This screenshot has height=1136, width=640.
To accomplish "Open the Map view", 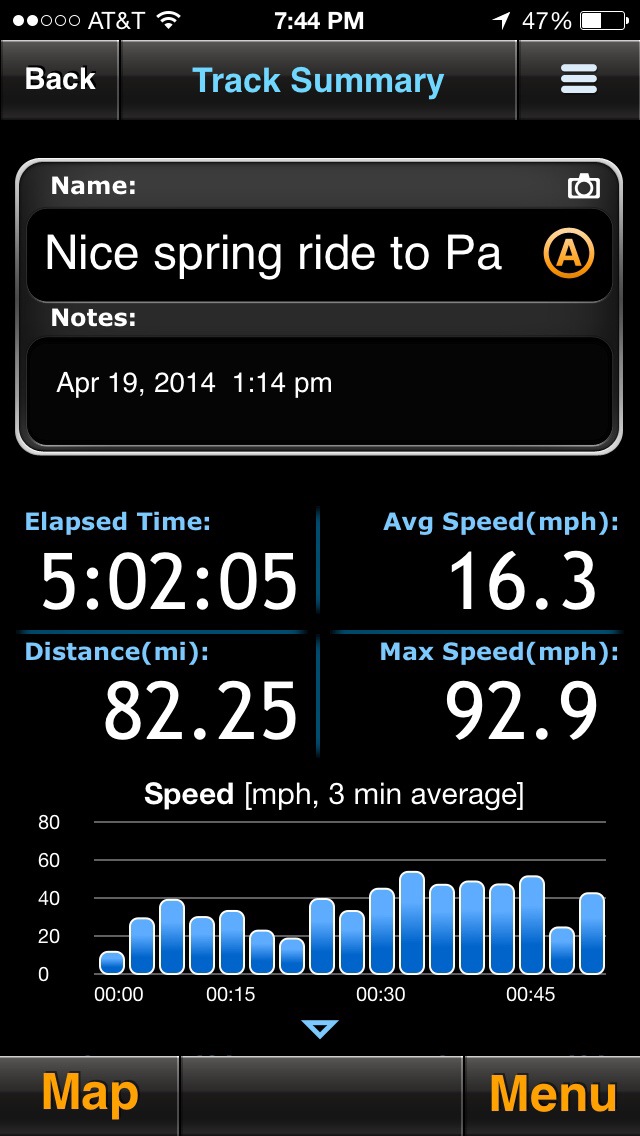I will coord(90,1095).
